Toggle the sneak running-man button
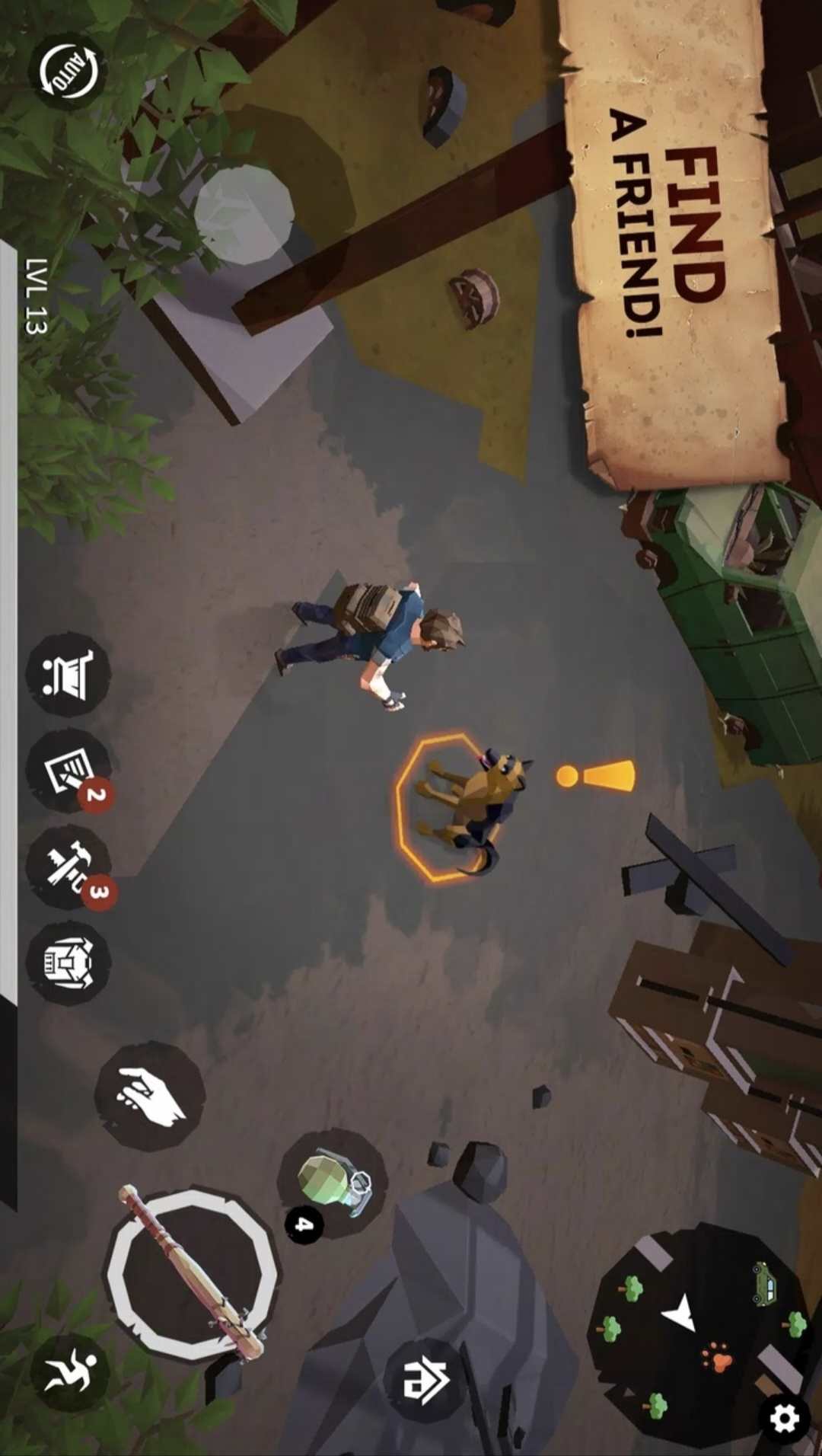The image size is (822, 1456). tap(70, 1372)
